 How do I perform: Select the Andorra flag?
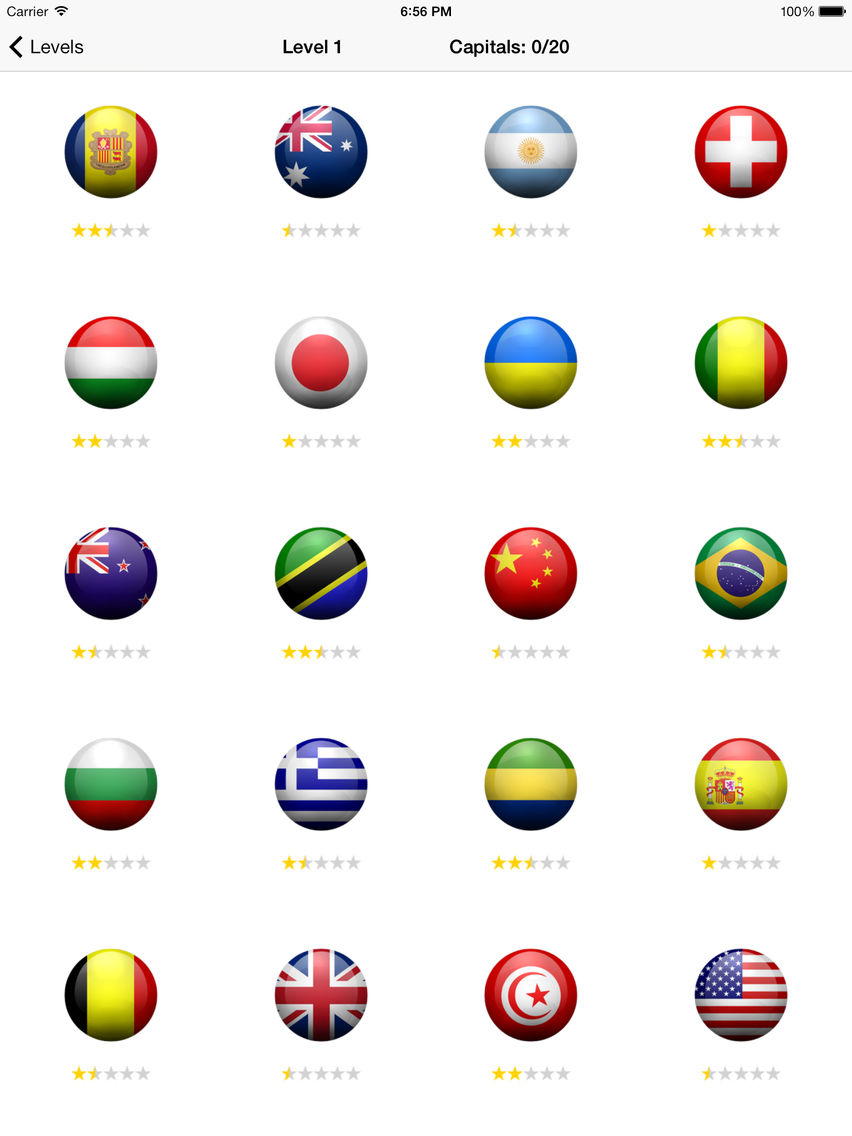(110, 152)
